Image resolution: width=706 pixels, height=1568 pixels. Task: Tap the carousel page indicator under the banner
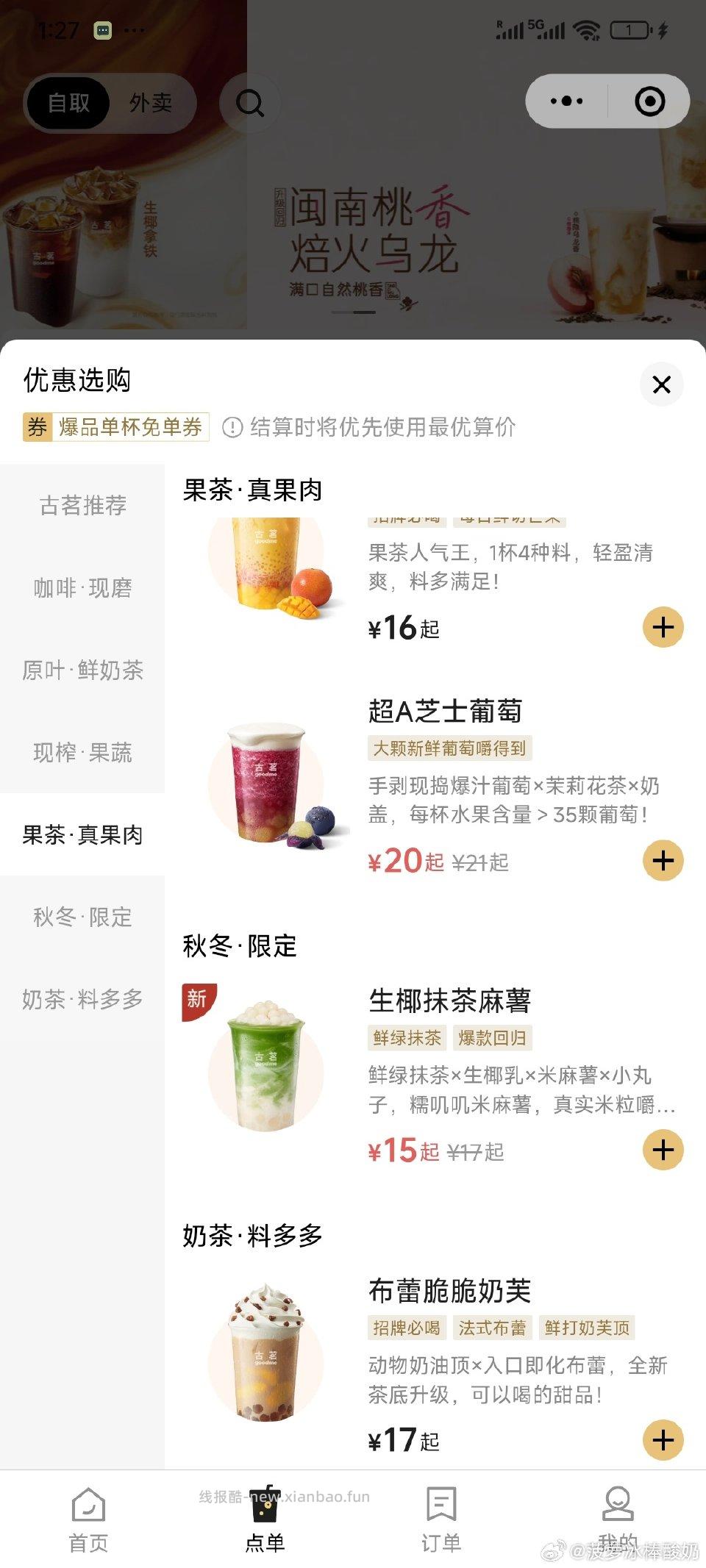[352, 312]
